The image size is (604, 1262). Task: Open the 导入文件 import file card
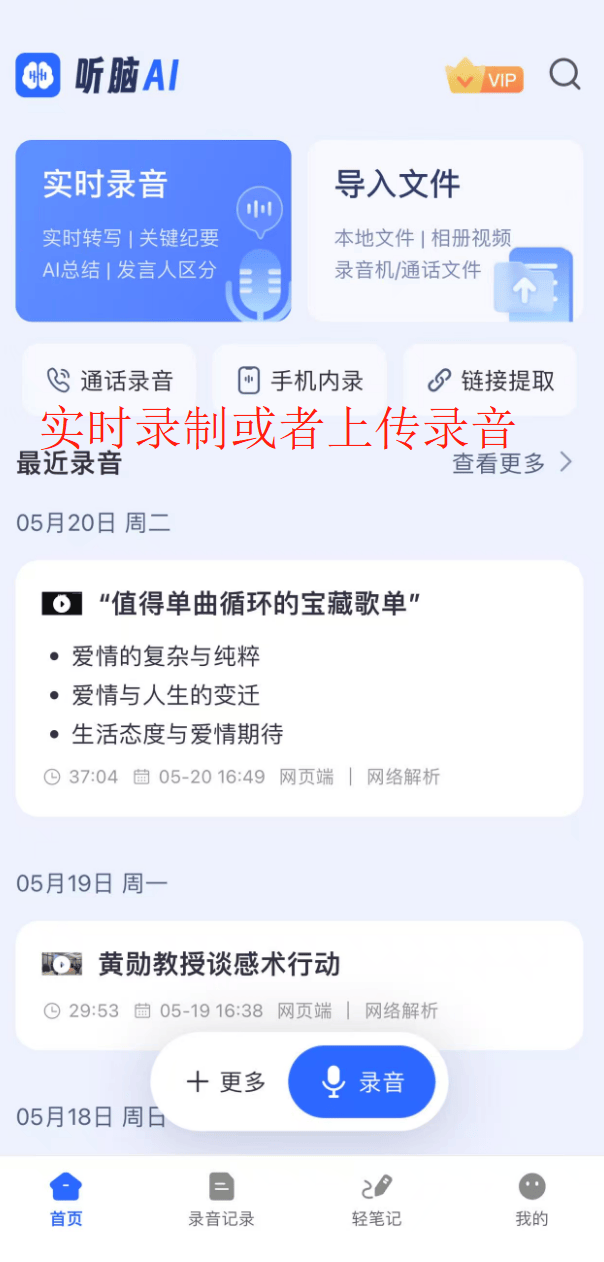pyautogui.click(x=444, y=230)
